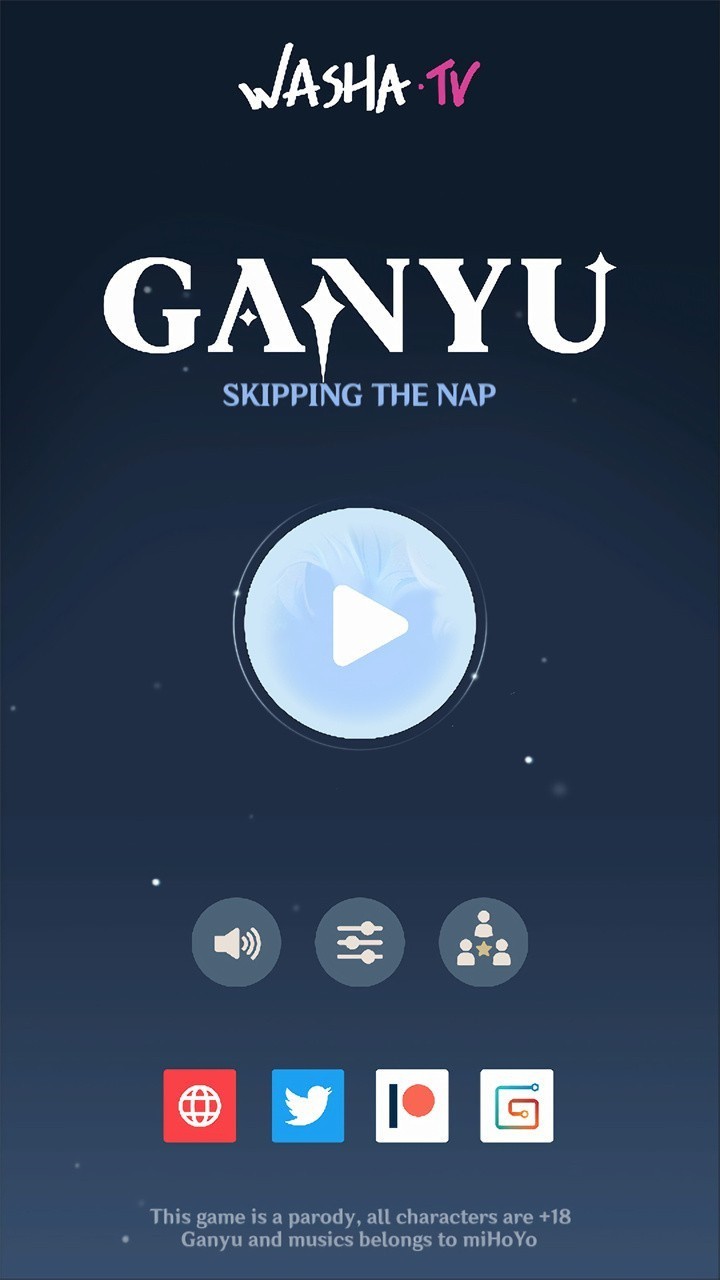Mute the game sound
The image size is (720, 1280).
click(237, 943)
